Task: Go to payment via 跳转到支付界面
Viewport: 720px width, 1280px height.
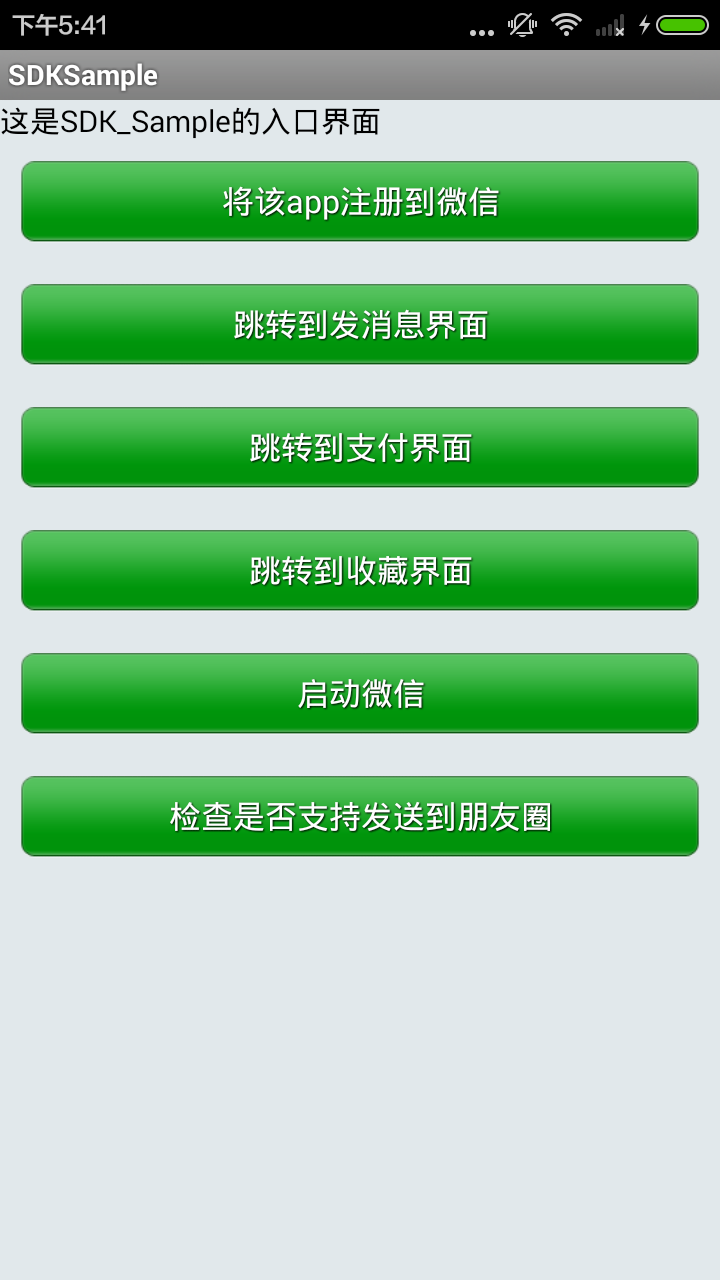Action: tap(360, 447)
